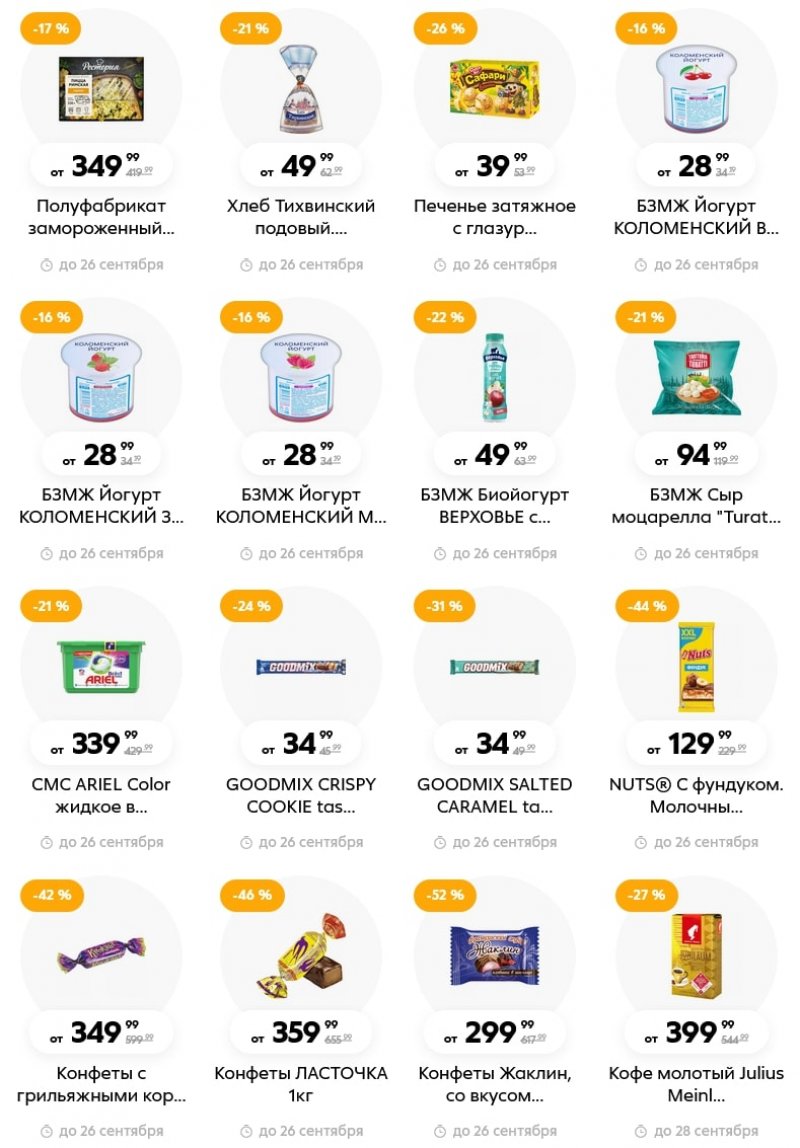View Печенье затяжное с глазурью offer

(495, 90)
